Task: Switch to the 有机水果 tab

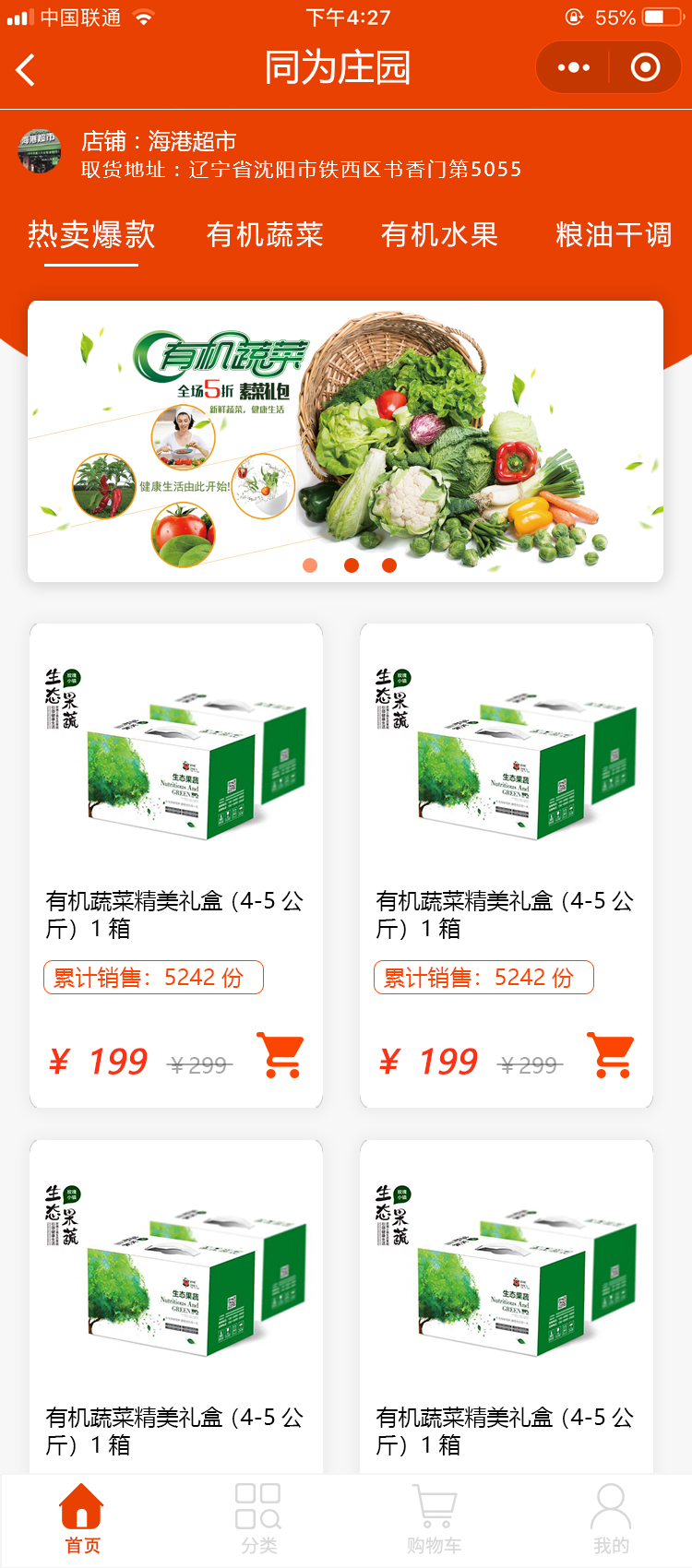Action: point(439,235)
